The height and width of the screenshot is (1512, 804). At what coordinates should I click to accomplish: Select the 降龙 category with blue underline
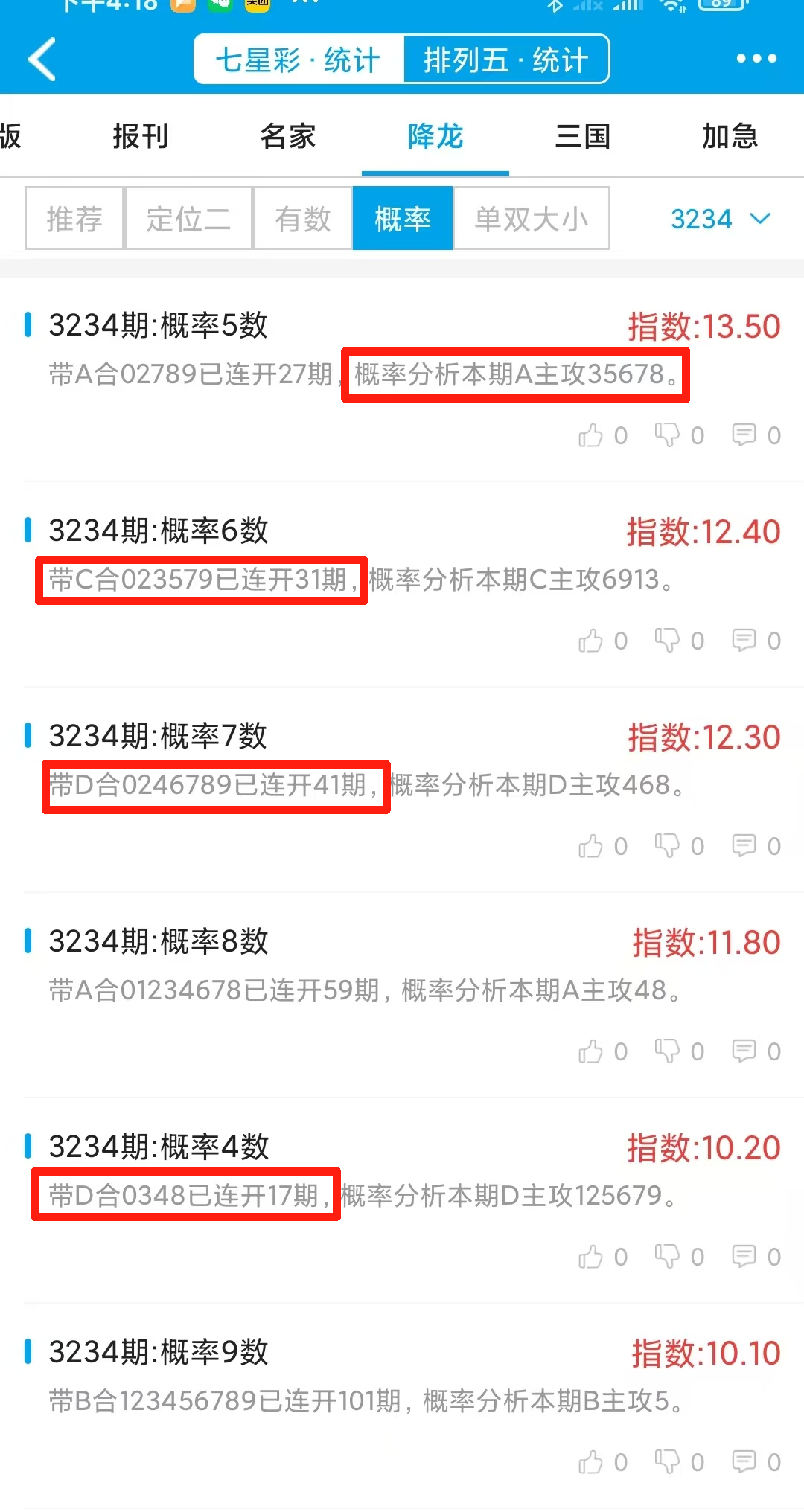click(435, 137)
